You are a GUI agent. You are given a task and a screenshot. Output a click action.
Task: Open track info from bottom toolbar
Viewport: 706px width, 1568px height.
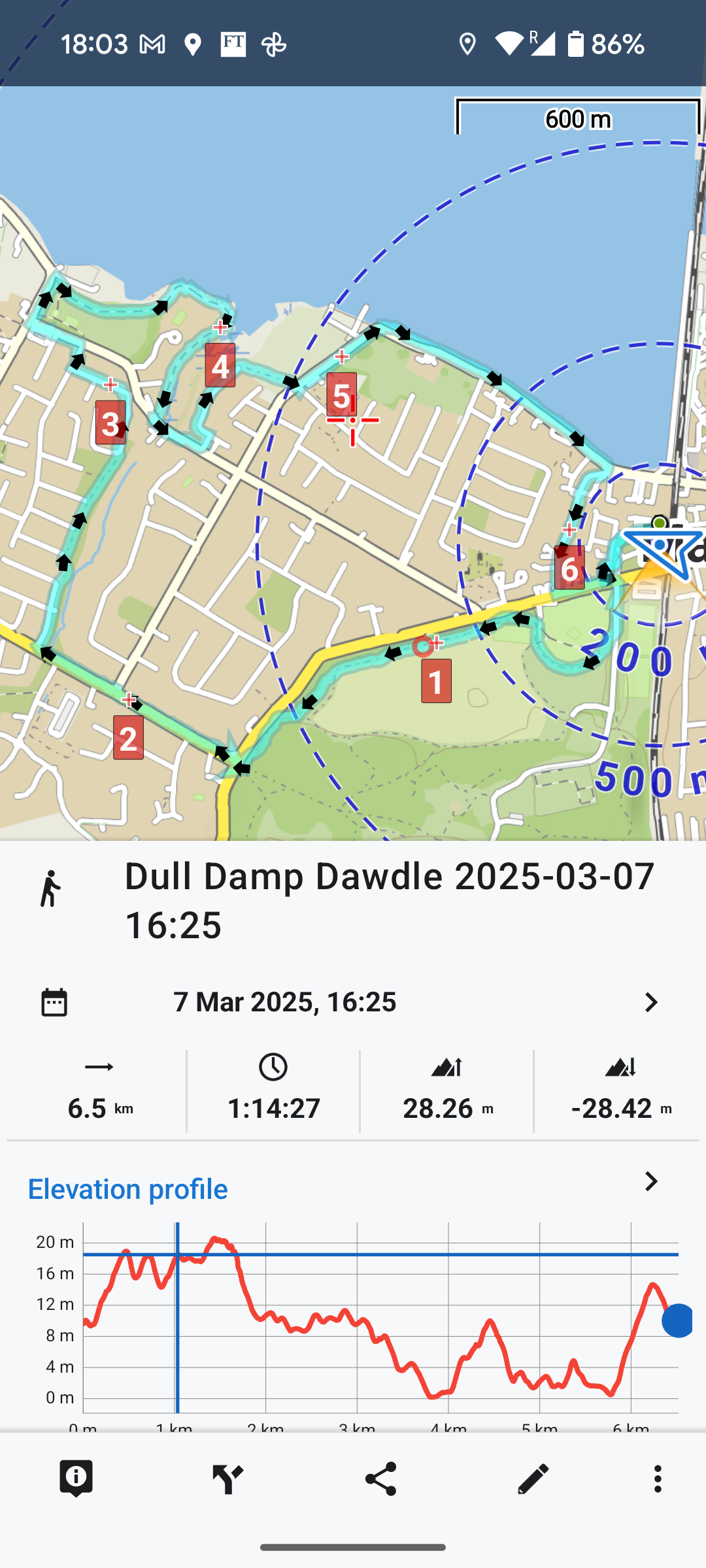click(x=76, y=1478)
